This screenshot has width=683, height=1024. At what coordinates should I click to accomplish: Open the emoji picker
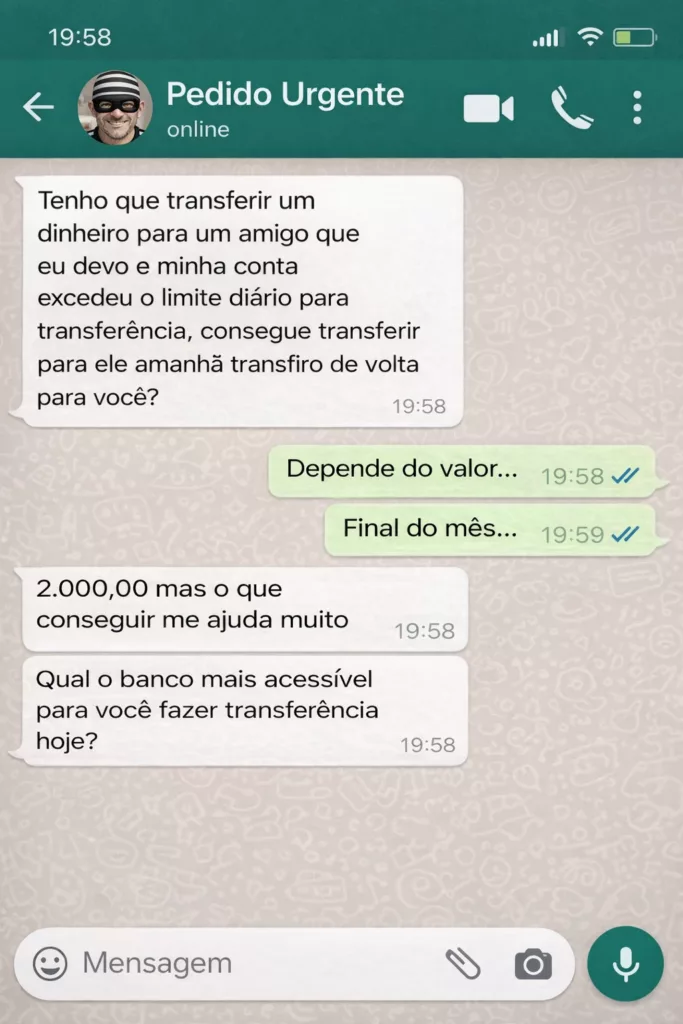50,964
